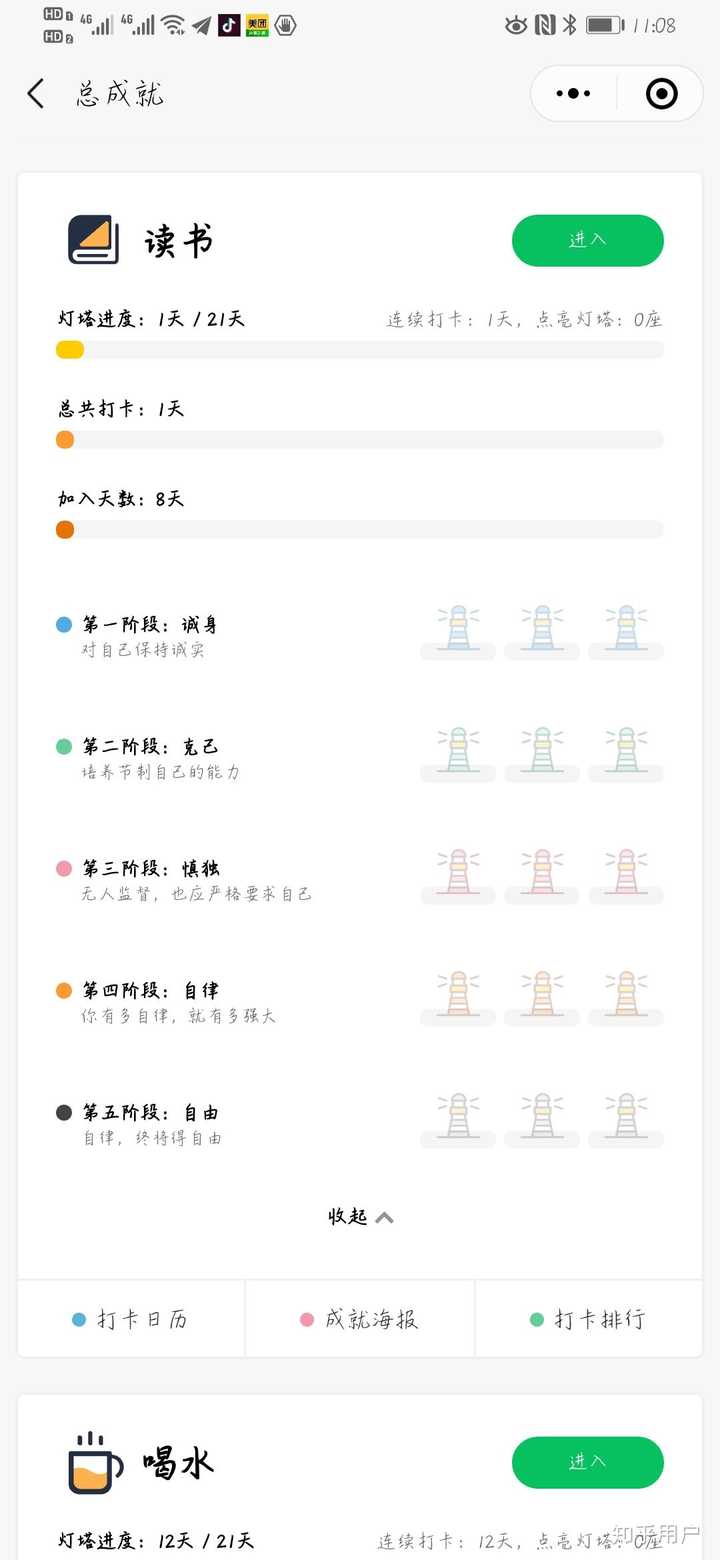Tap 进入 for the 读书 habit
720x1560 pixels.
pos(587,240)
